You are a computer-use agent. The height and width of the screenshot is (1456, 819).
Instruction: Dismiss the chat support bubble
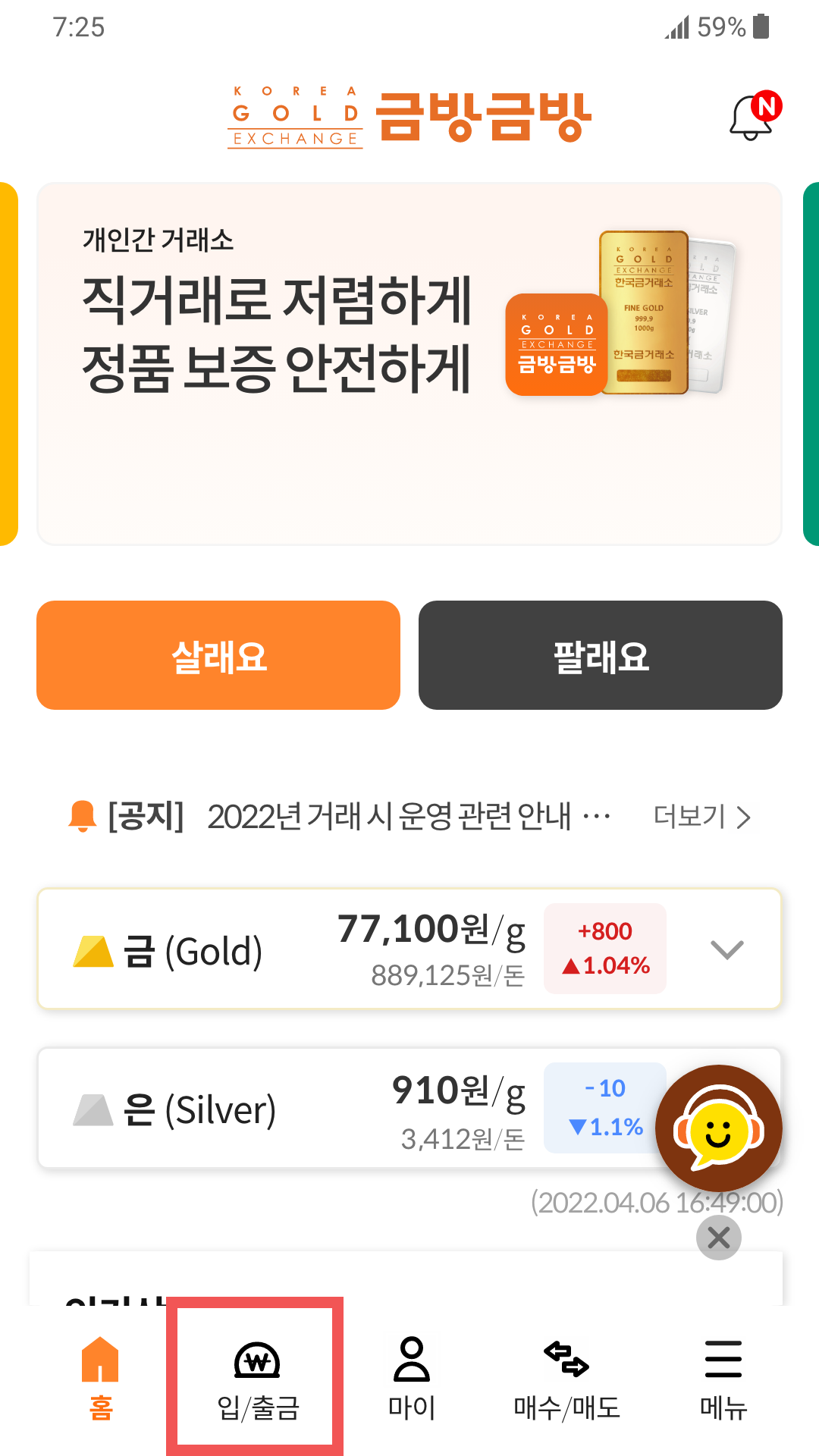coord(718,1238)
